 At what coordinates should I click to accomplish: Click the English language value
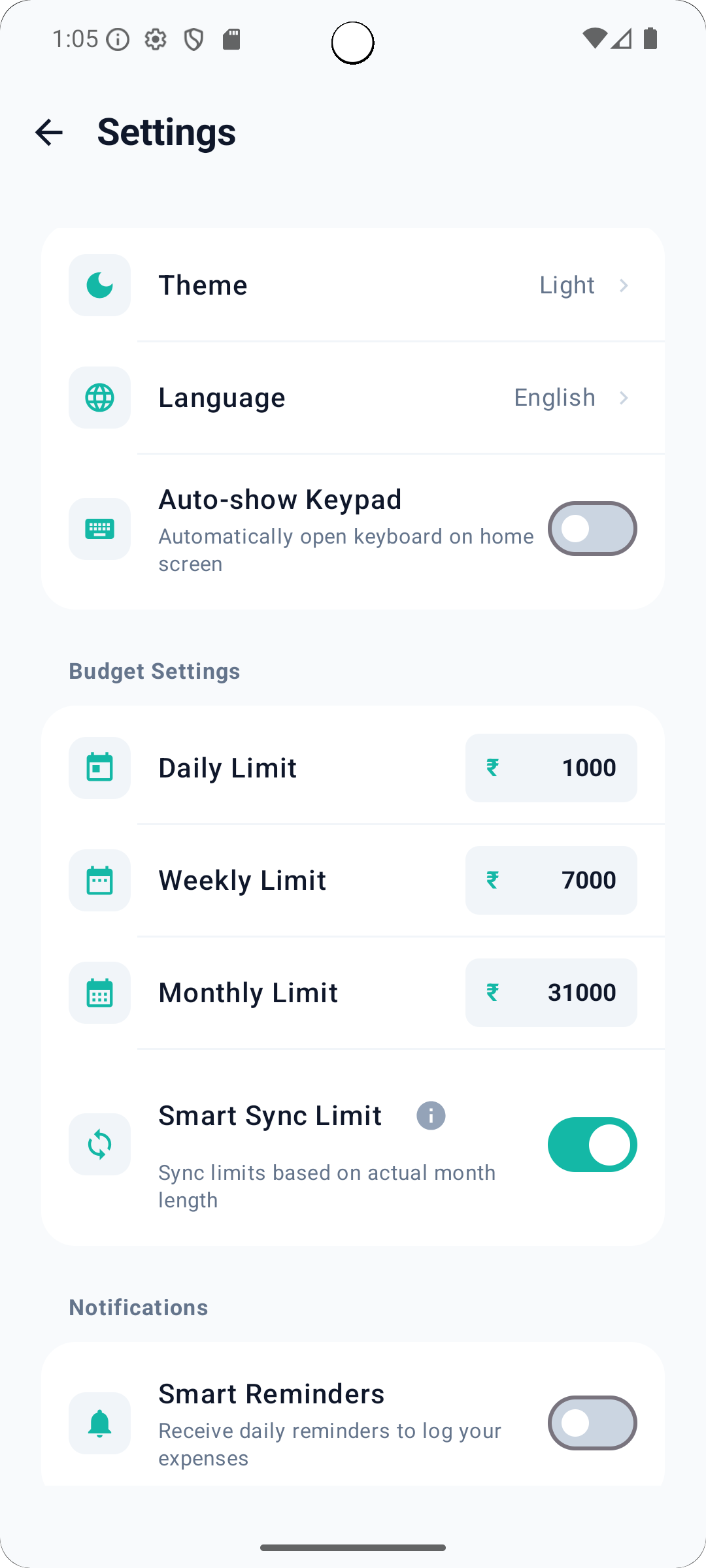coord(554,397)
